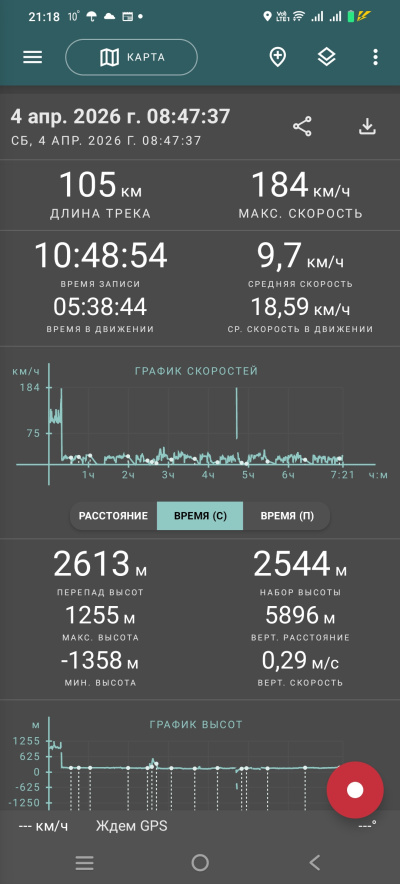Open the map layers icon
This screenshot has height=884, width=400.
pyautogui.click(x=327, y=57)
